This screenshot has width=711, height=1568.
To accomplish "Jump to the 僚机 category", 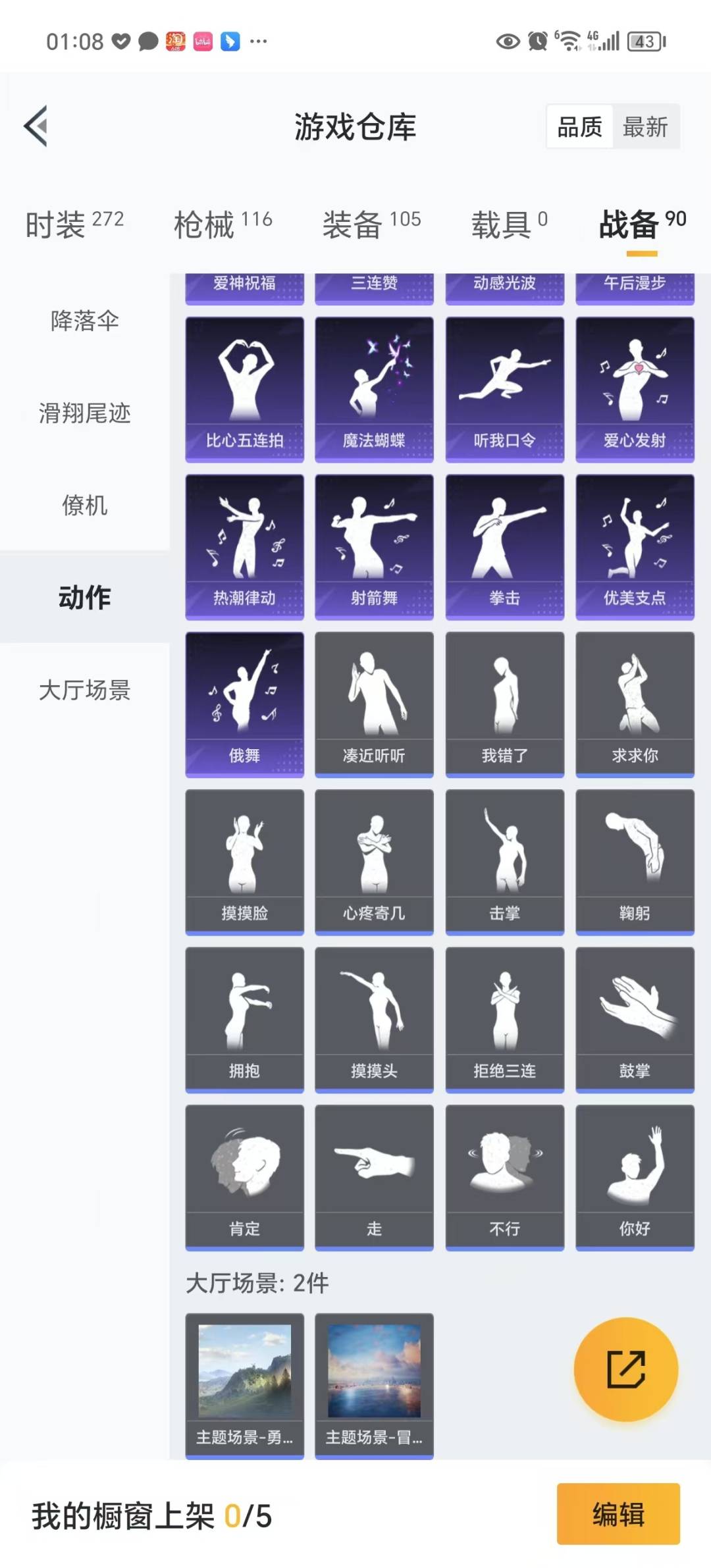I will pos(85,506).
